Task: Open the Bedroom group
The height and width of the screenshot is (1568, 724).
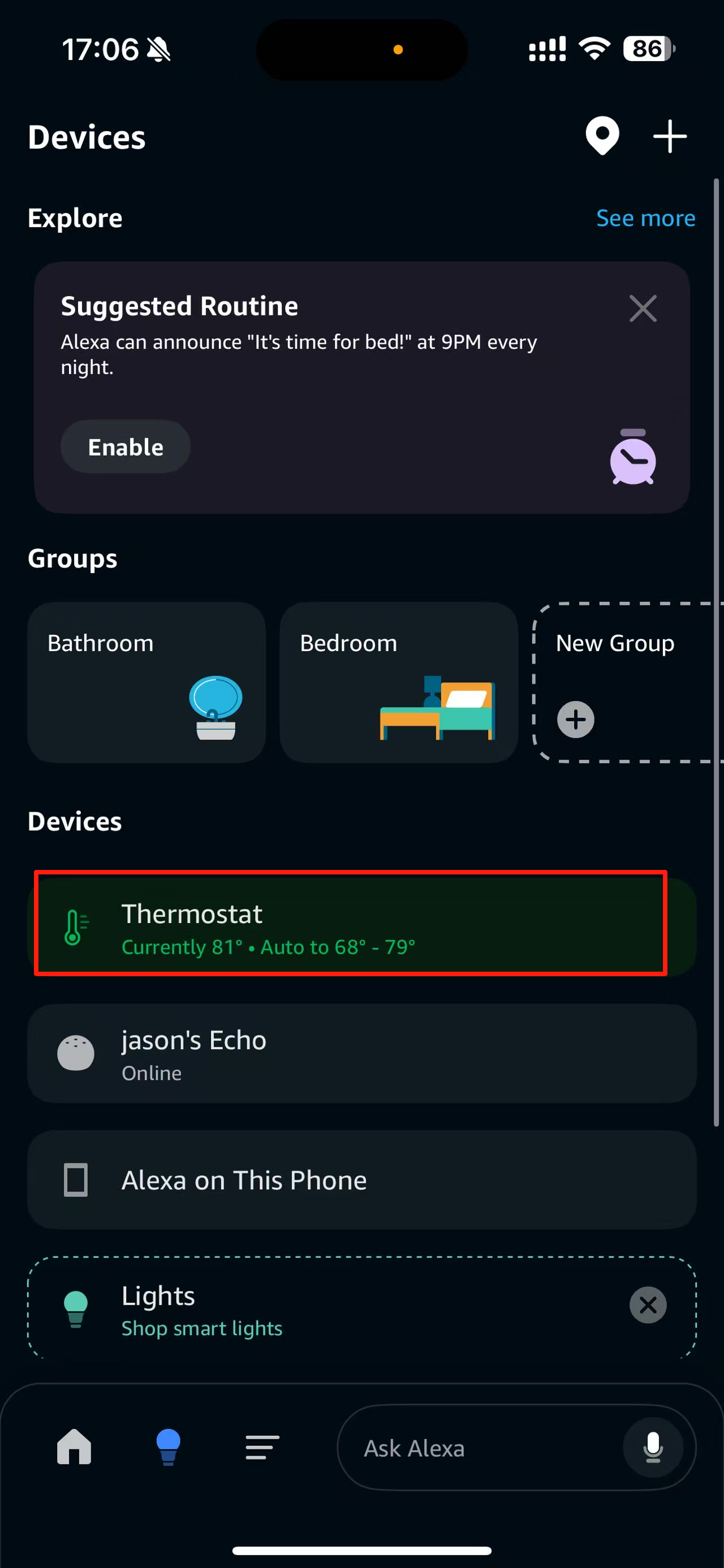Action: coord(398,682)
